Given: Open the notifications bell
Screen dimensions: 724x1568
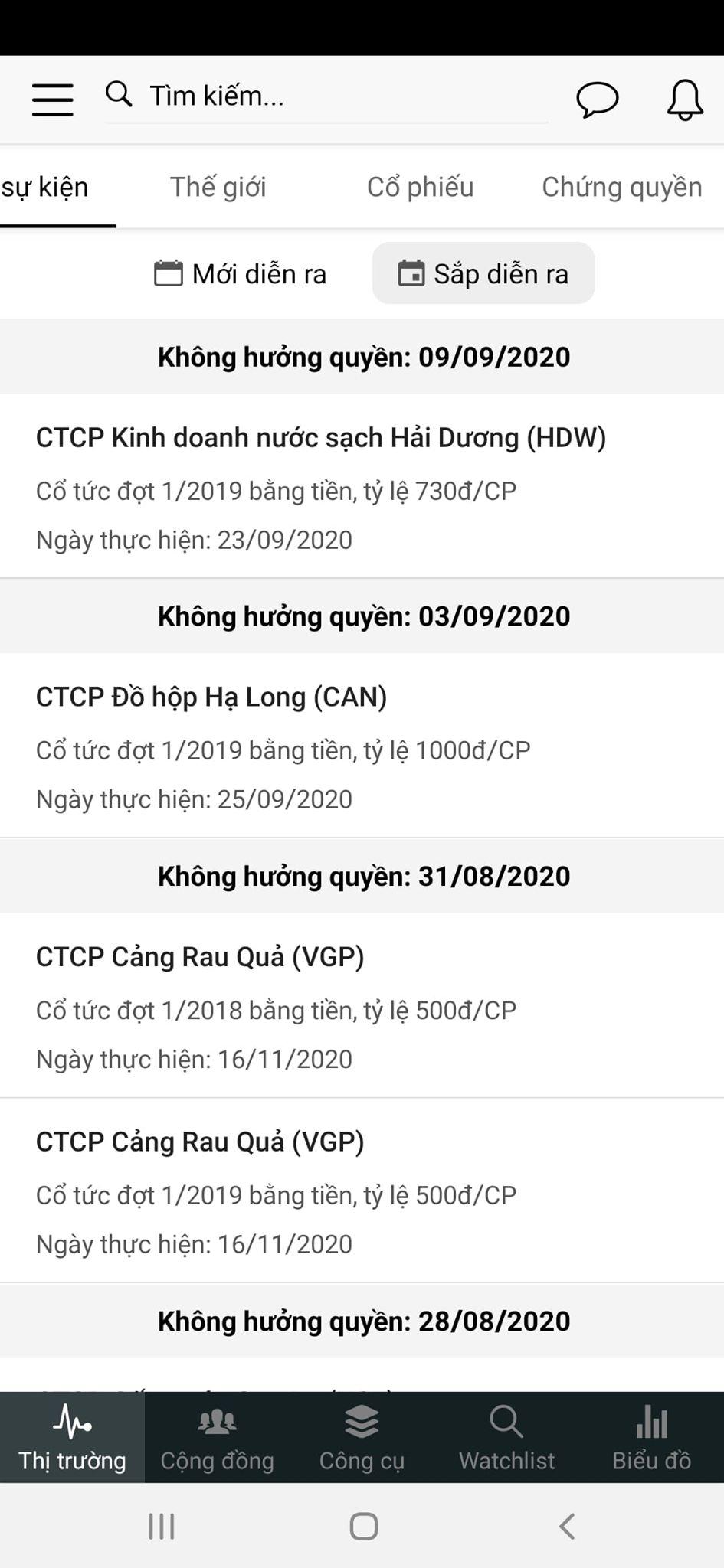Looking at the screenshot, I should (x=684, y=100).
